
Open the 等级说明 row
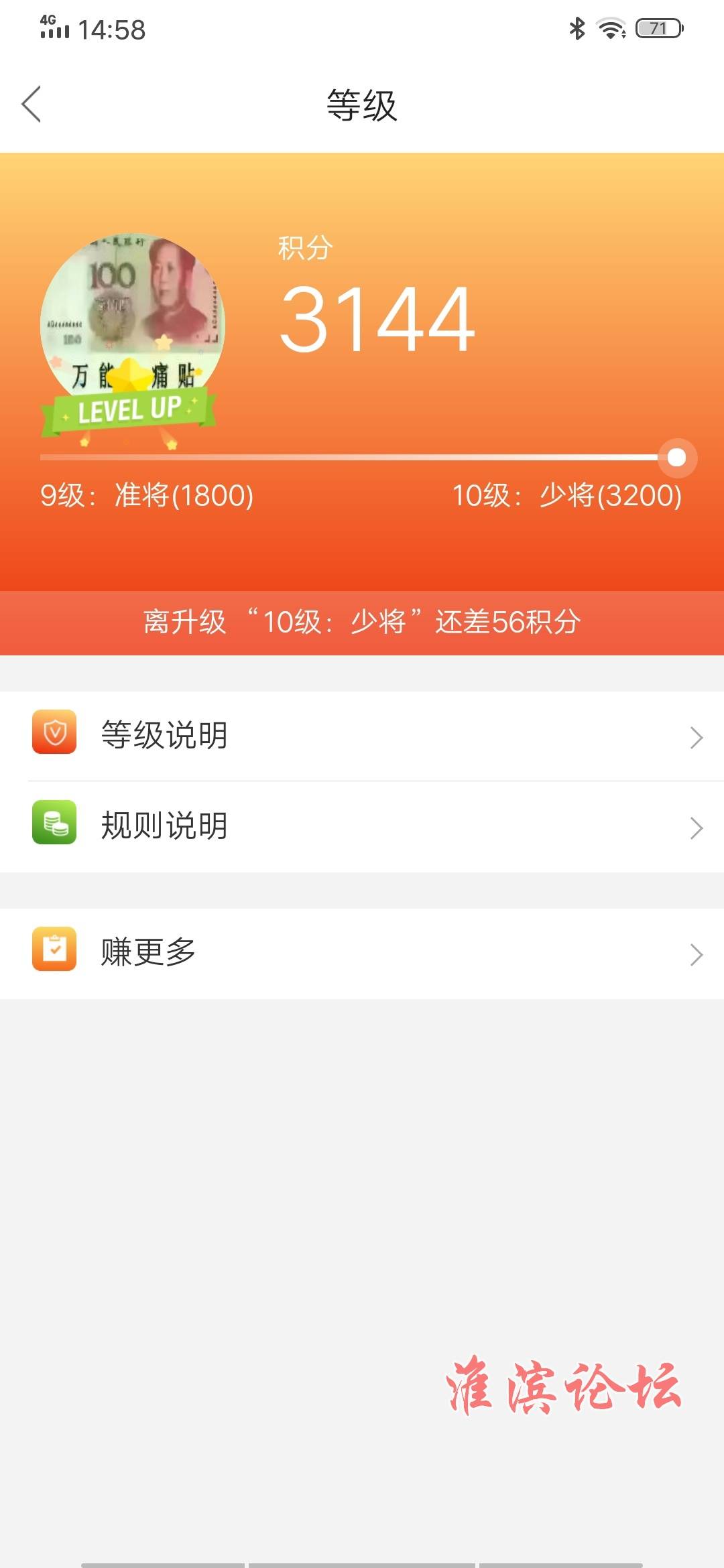pyautogui.click(x=362, y=736)
